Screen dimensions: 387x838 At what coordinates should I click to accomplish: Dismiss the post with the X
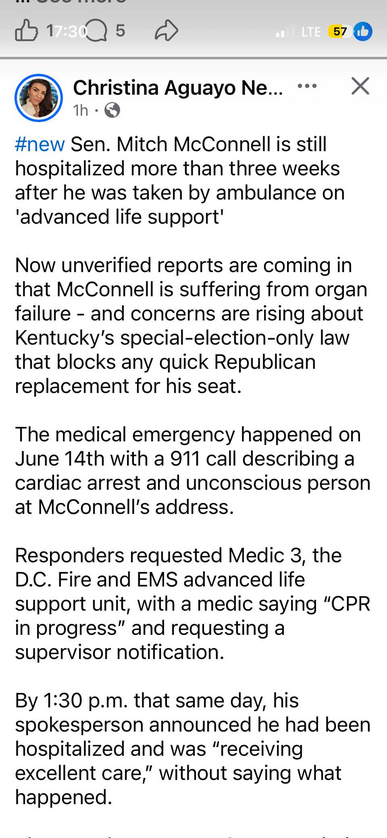(x=360, y=86)
